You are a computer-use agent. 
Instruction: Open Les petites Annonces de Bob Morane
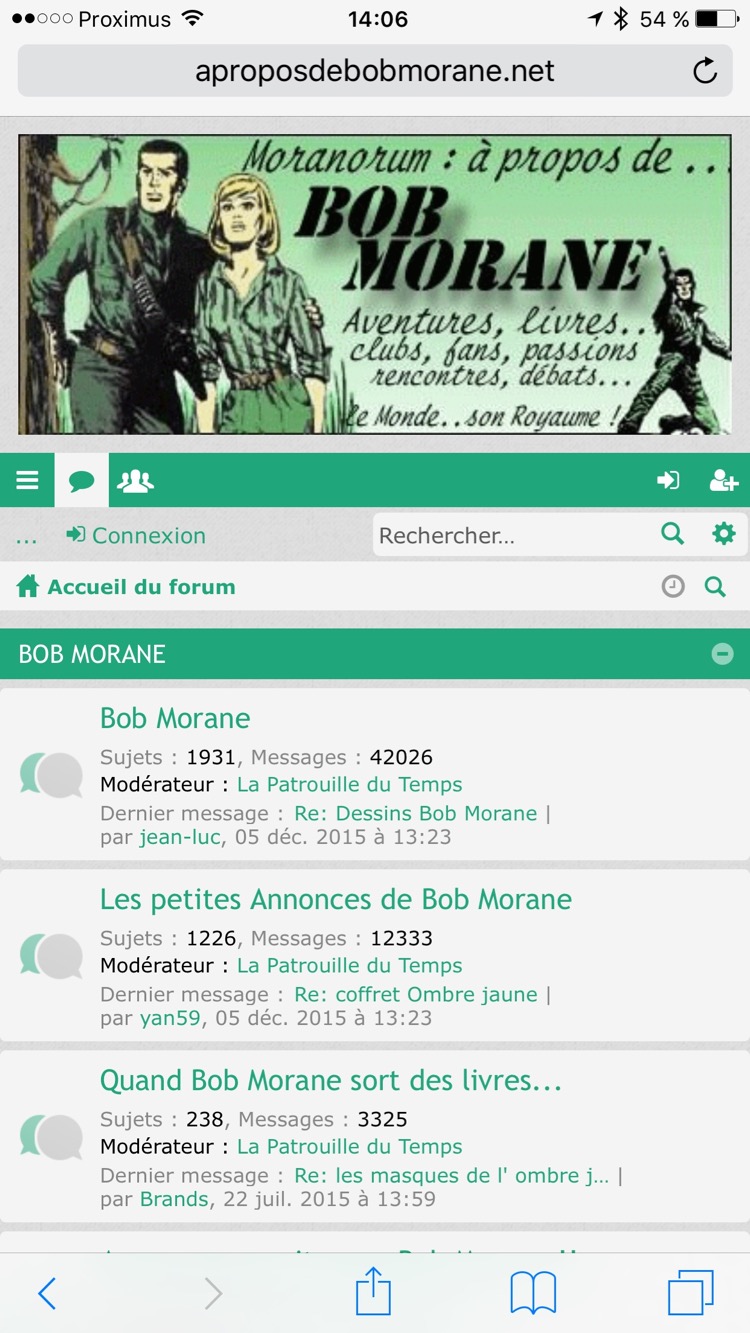(x=336, y=899)
